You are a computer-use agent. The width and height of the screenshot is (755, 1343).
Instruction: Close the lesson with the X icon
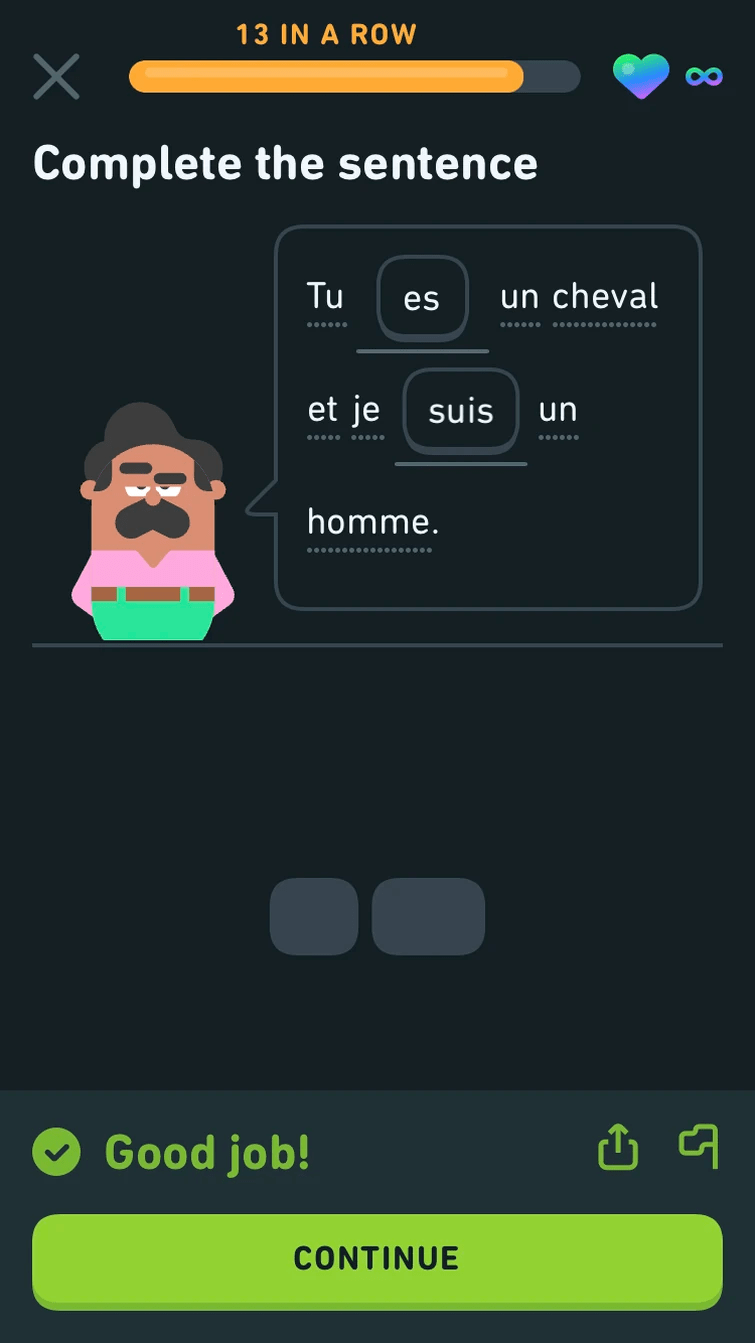pos(56,77)
